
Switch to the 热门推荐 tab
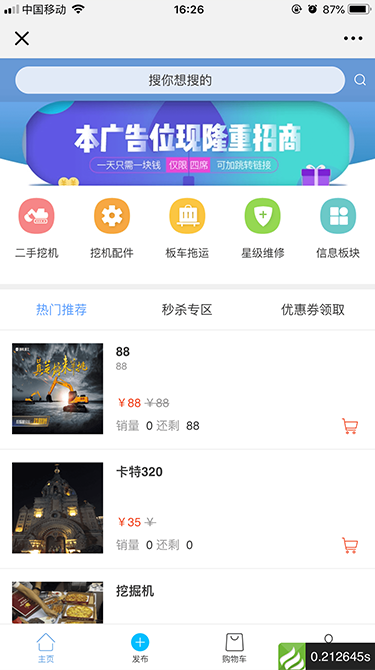(x=62, y=309)
